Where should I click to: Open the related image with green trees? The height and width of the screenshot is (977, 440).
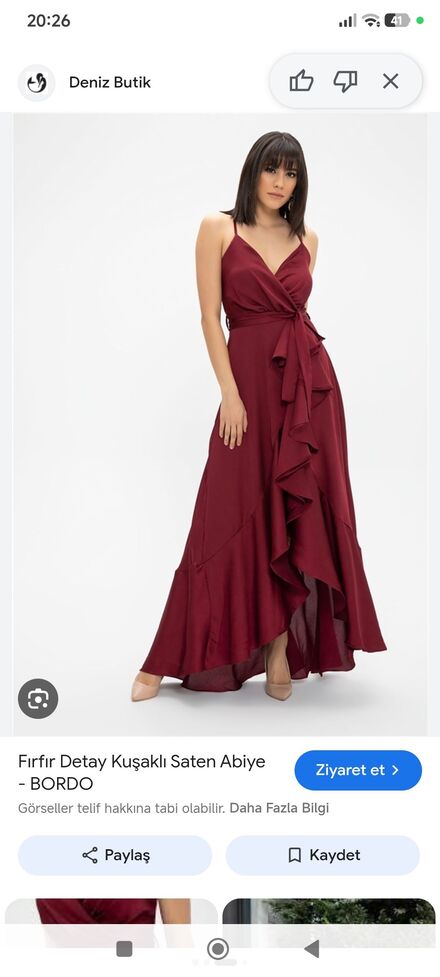click(x=329, y=922)
